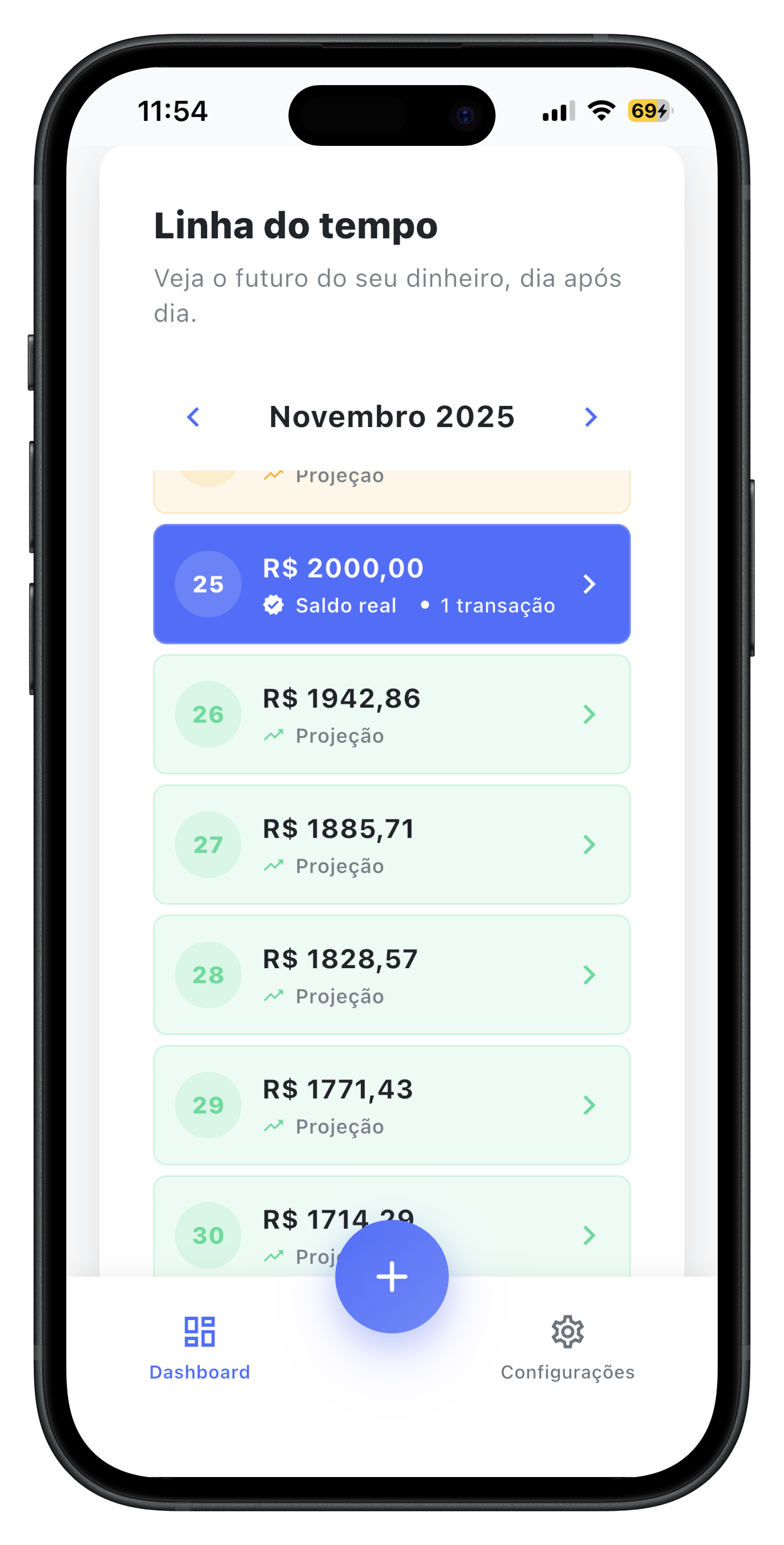Open day 29 projection R$ 1771,43
Image resolution: width=784 pixels, height=1545 pixels.
click(392, 1104)
